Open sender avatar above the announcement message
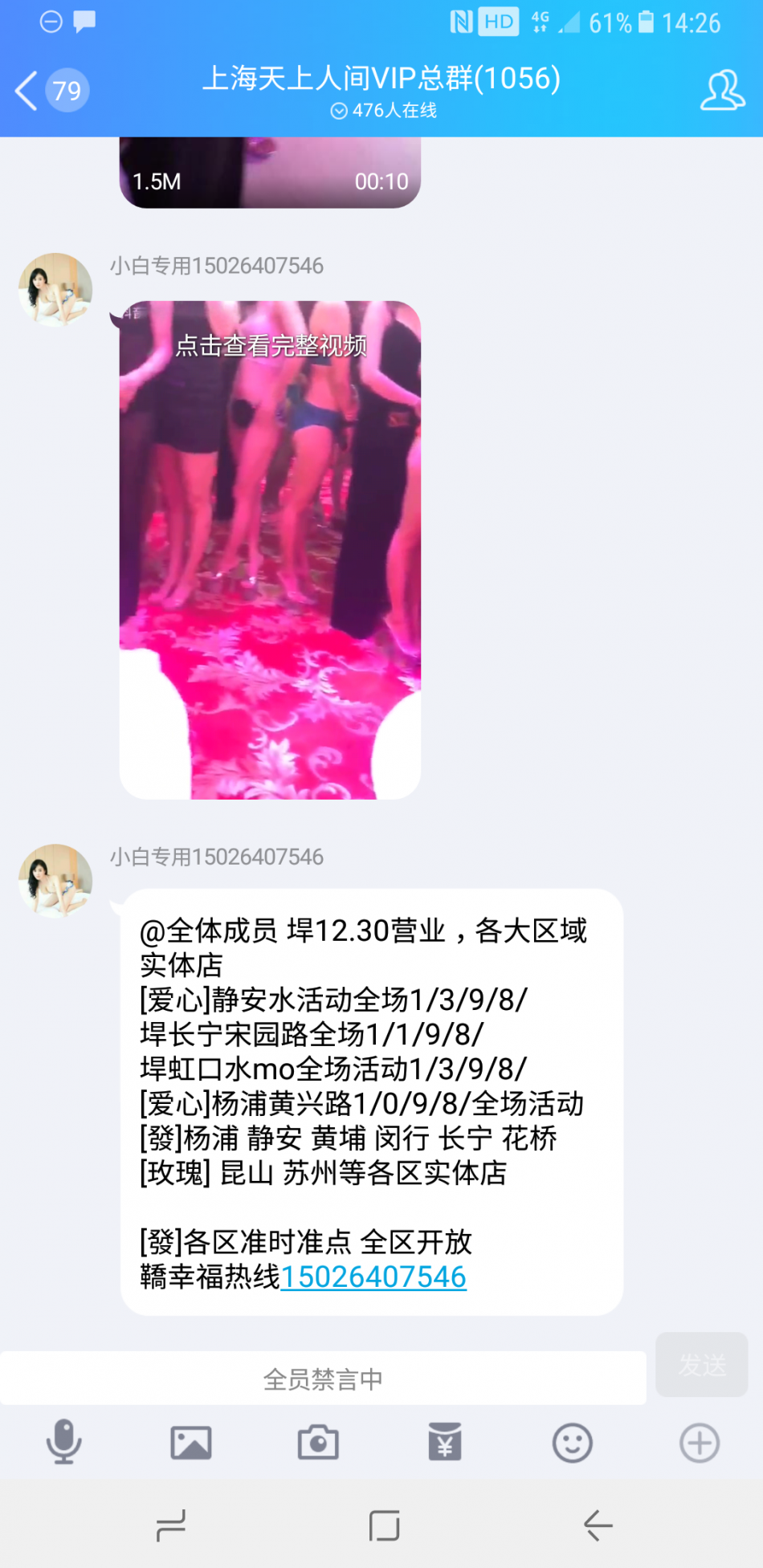The width and height of the screenshot is (763, 1568). [55, 881]
